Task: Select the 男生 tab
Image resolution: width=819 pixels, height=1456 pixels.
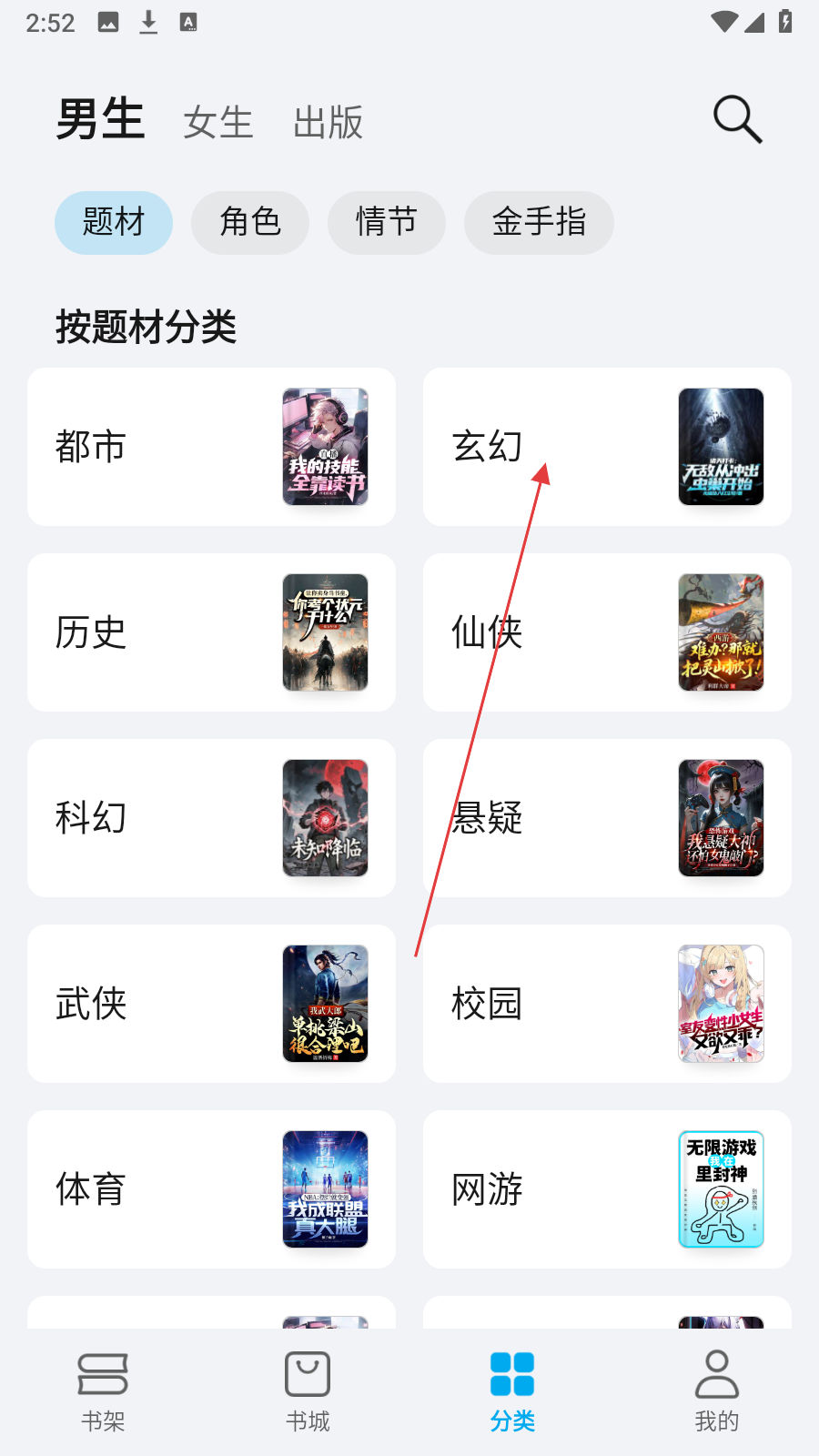Action: click(x=101, y=119)
